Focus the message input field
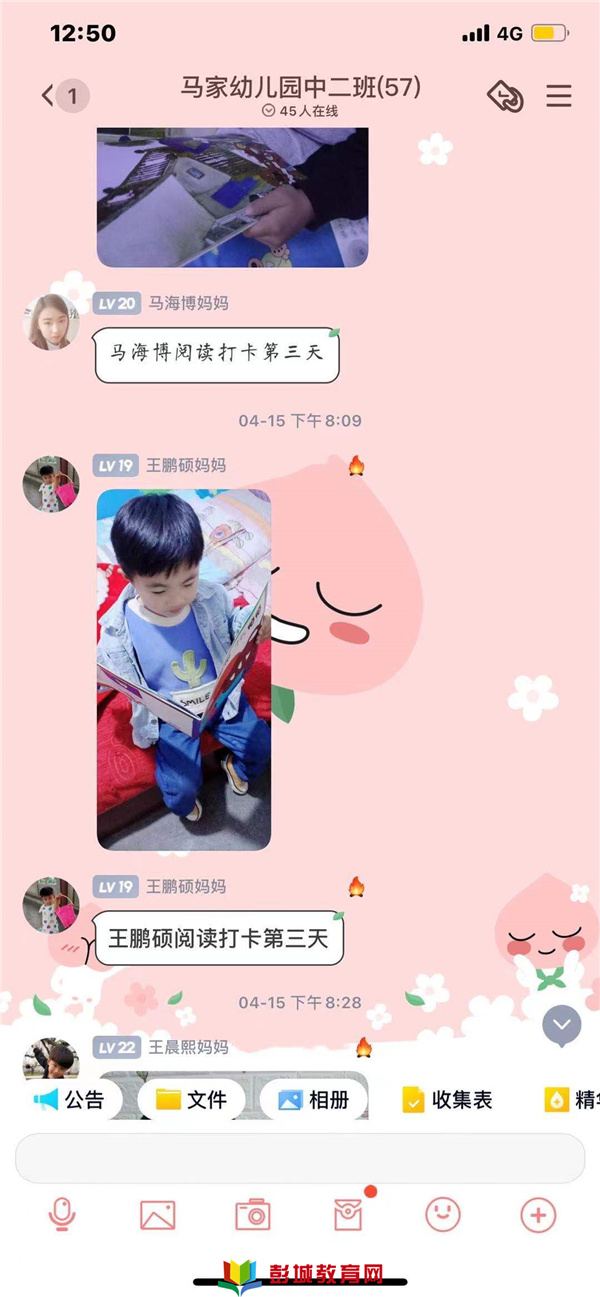 click(300, 1159)
